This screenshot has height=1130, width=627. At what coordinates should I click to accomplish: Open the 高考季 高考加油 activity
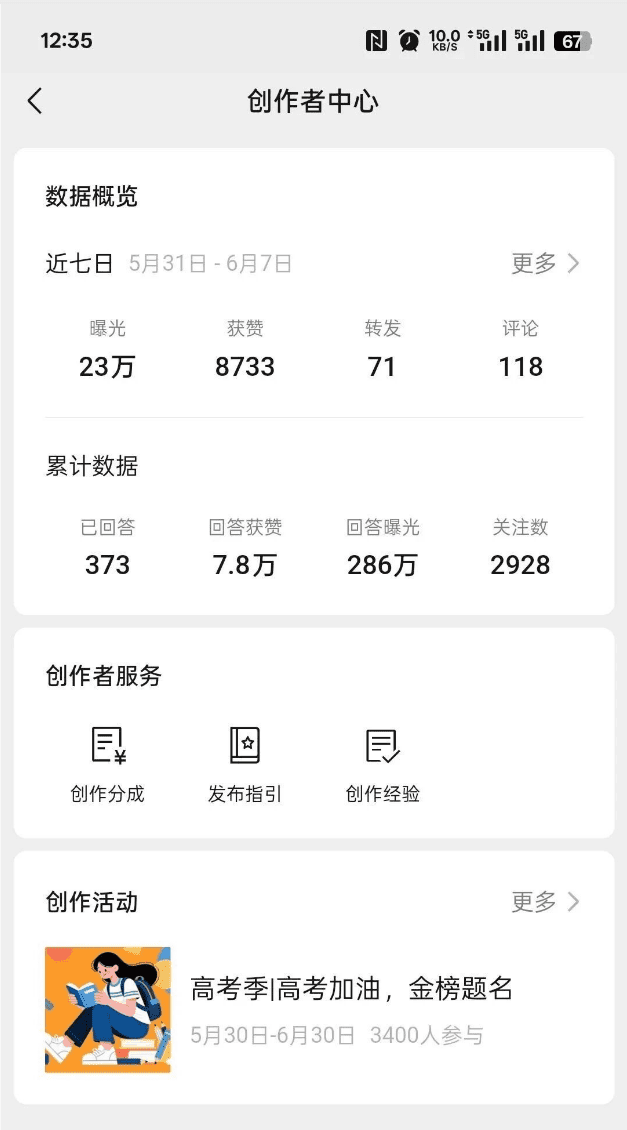coord(350,1008)
